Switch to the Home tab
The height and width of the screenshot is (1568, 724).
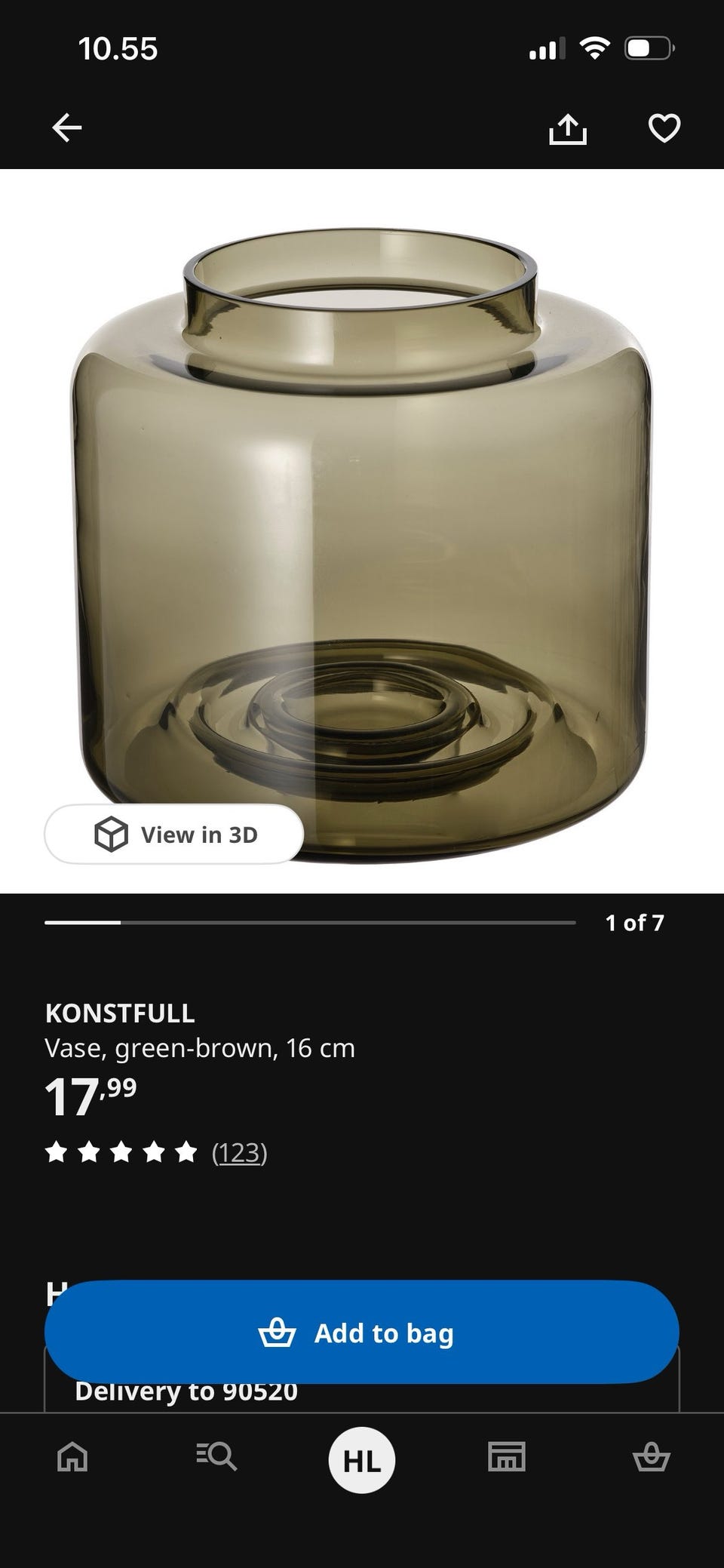[x=72, y=1456]
